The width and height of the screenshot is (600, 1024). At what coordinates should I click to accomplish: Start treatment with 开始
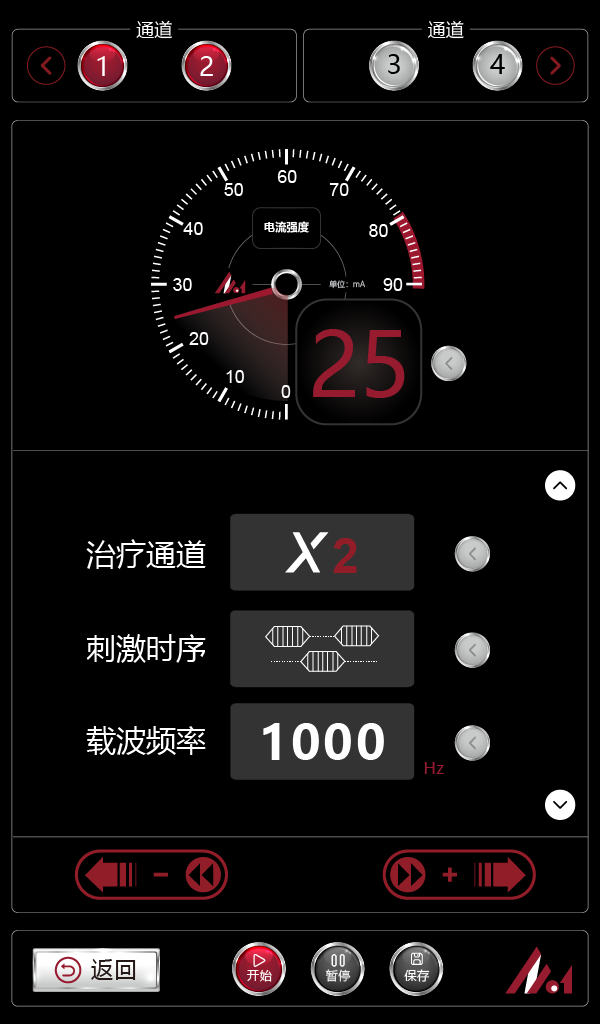pyautogui.click(x=259, y=969)
